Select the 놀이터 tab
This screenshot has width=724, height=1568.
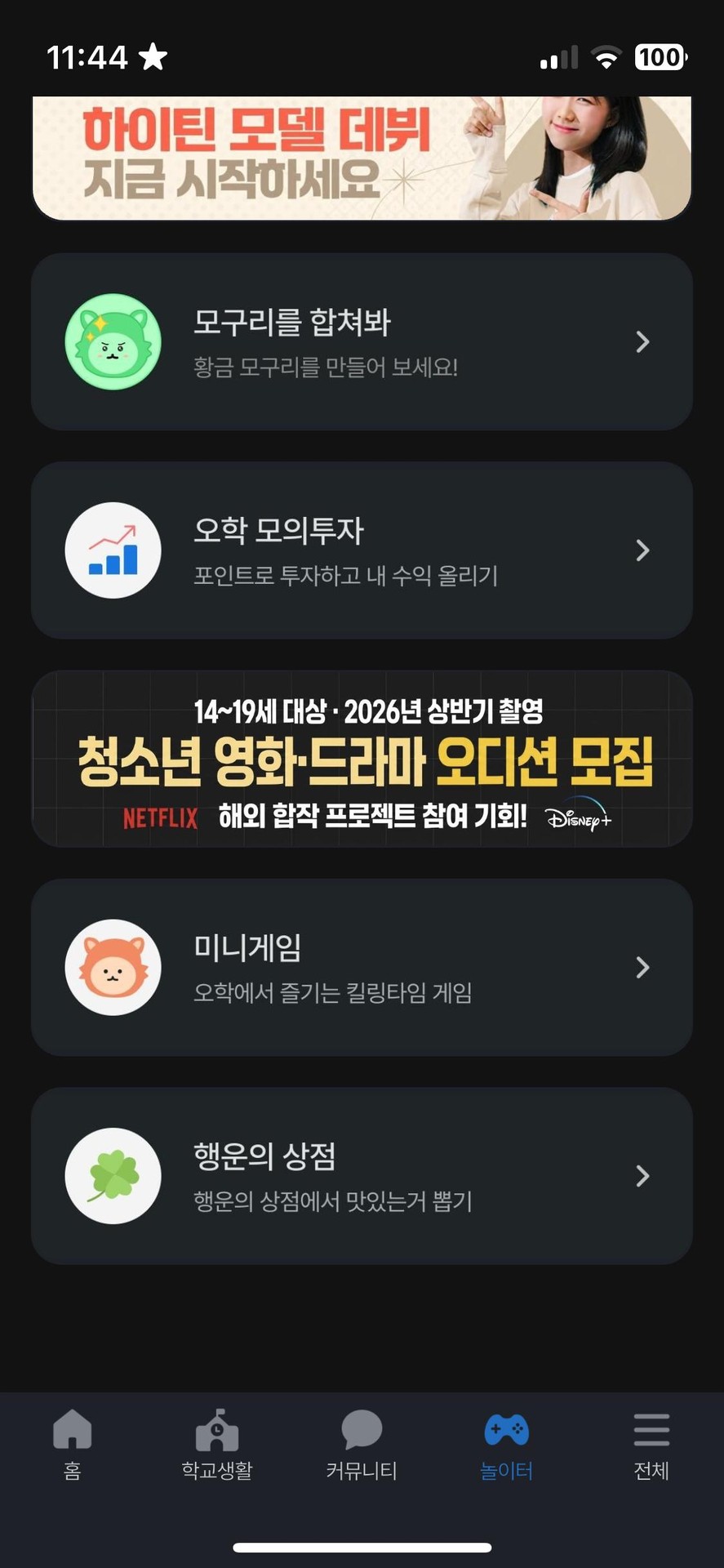click(x=507, y=1445)
